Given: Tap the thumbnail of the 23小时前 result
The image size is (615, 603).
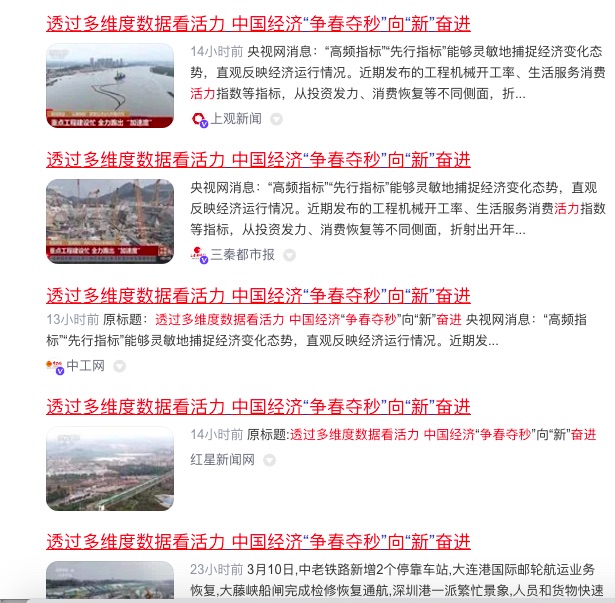Looking at the screenshot, I should coord(109,582).
